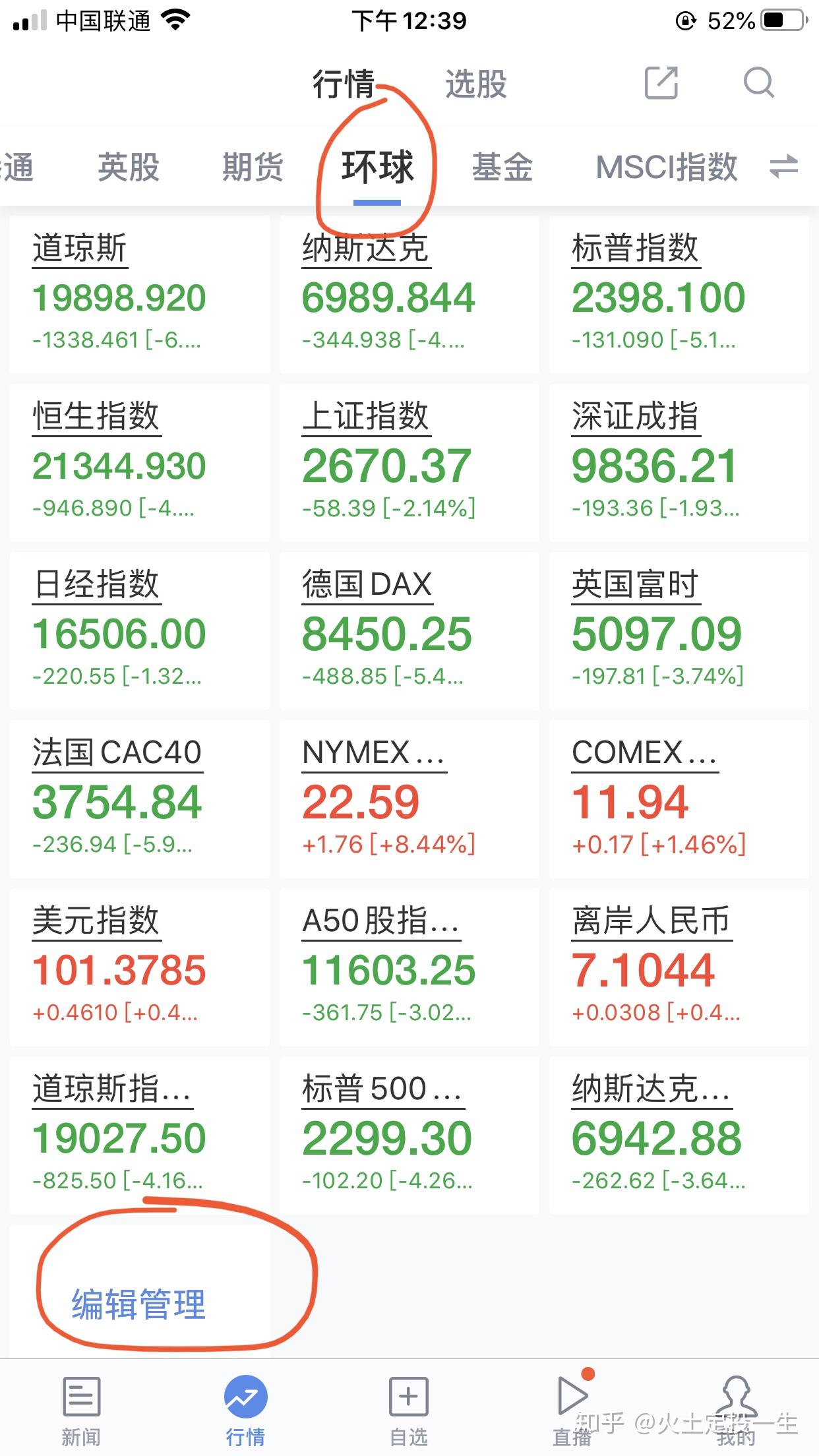Open the share/export icon at top right

click(661, 84)
